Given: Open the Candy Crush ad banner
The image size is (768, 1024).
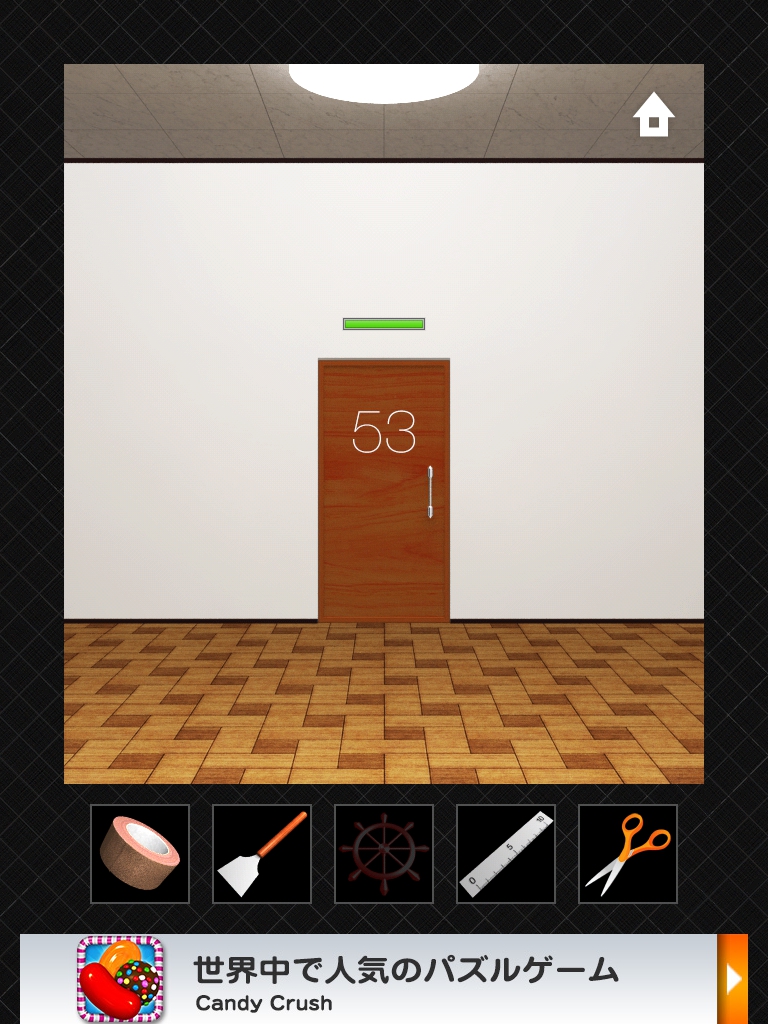Looking at the screenshot, I should [x=400, y=979].
